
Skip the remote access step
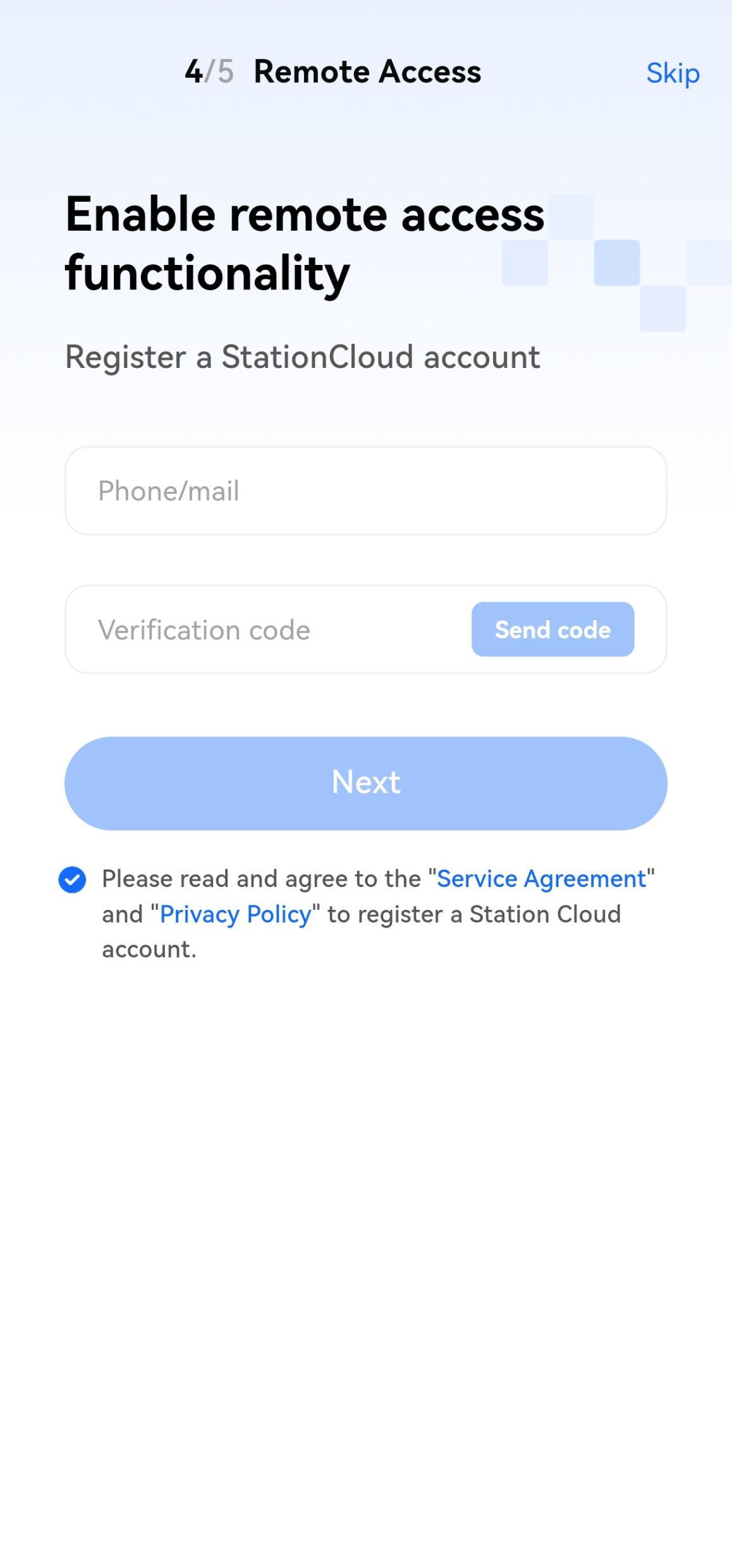pyautogui.click(x=673, y=73)
